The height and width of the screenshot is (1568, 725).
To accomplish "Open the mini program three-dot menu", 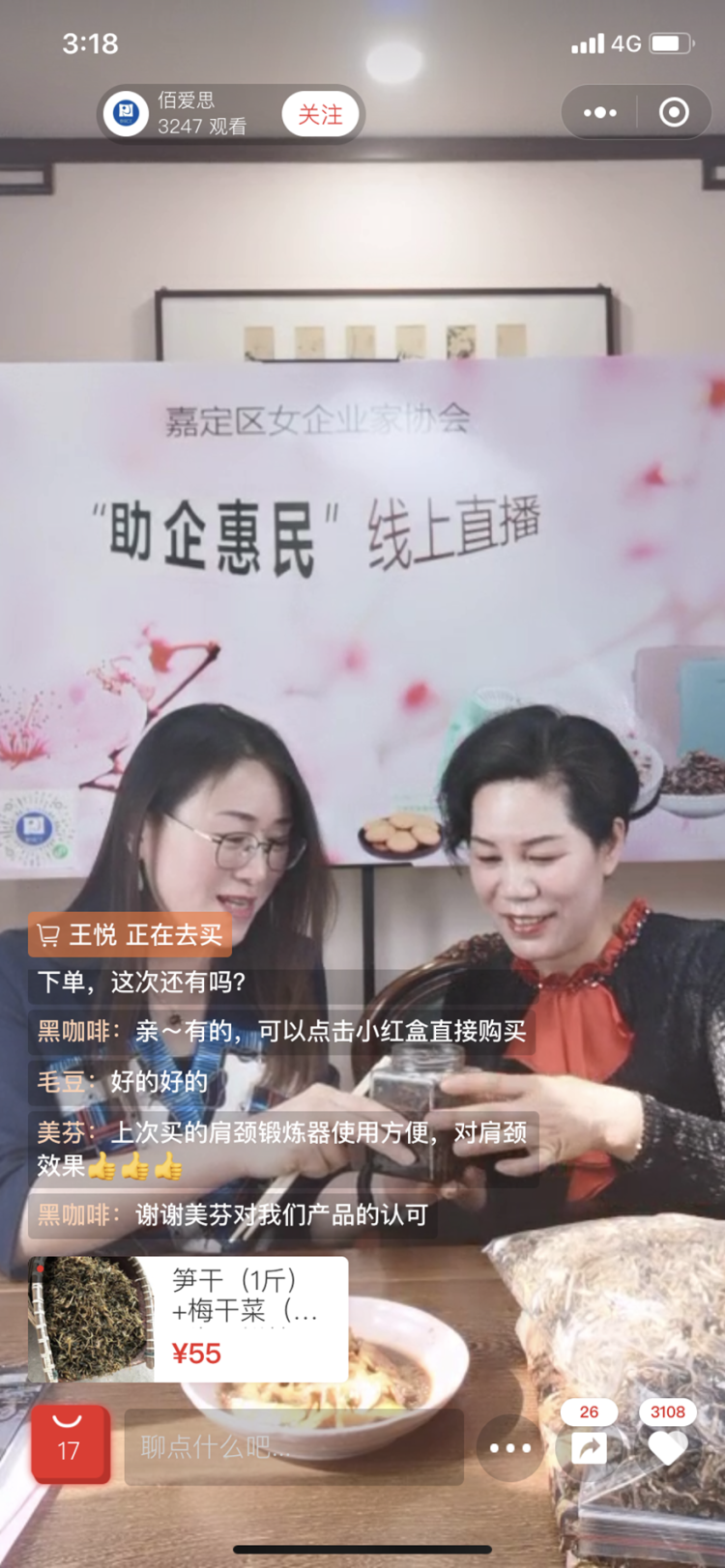I will point(599,113).
